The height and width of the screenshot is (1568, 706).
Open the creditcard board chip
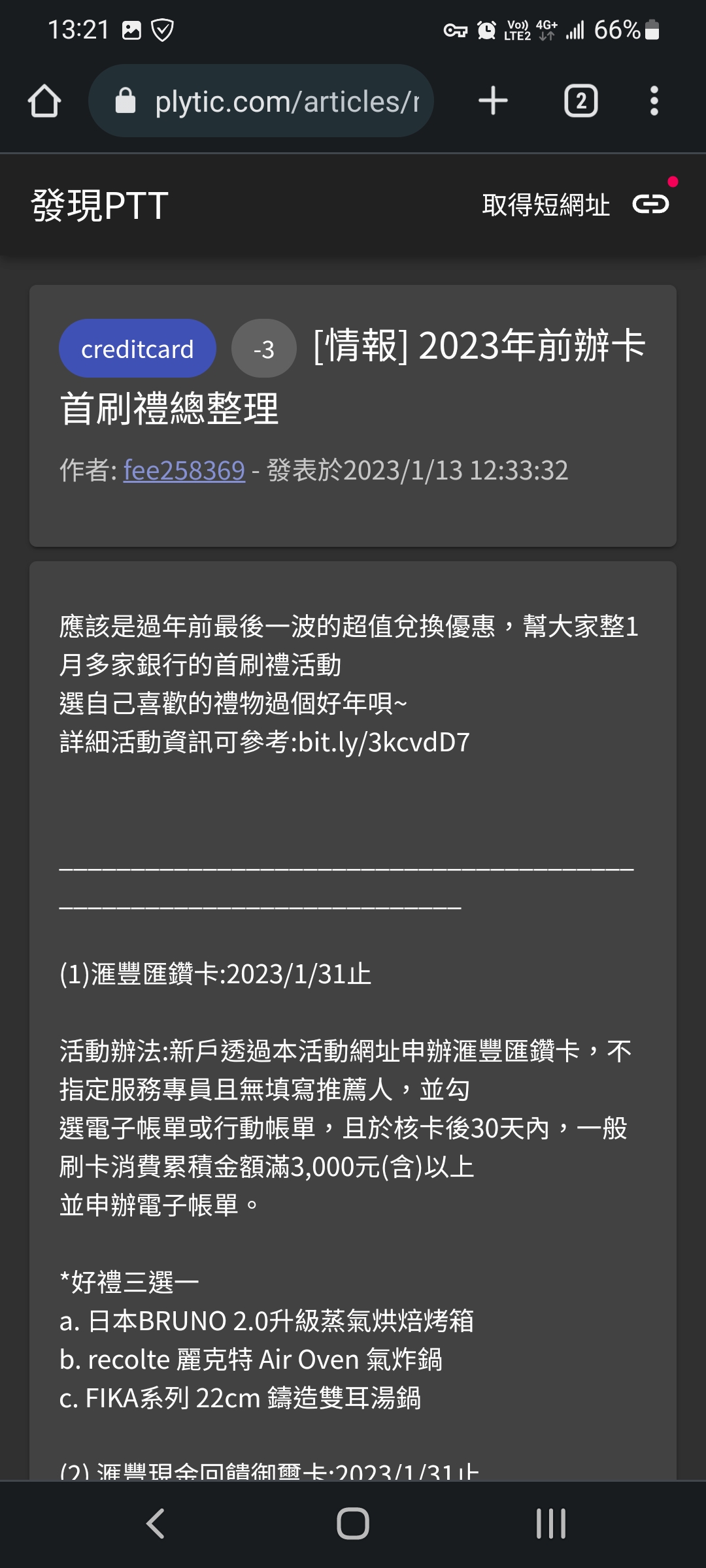click(x=137, y=349)
